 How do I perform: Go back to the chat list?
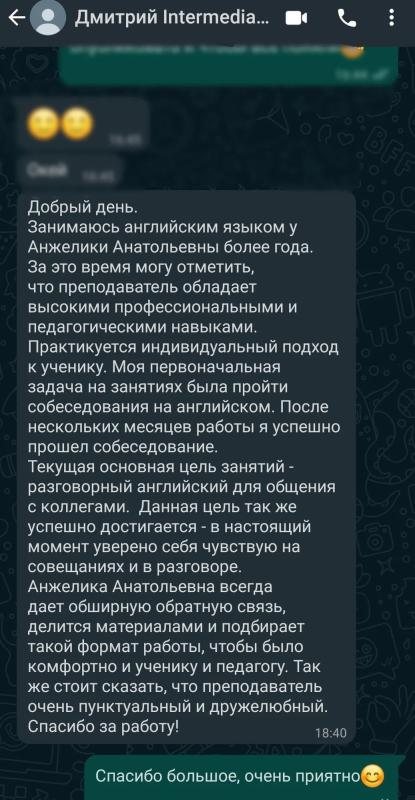[16, 18]
